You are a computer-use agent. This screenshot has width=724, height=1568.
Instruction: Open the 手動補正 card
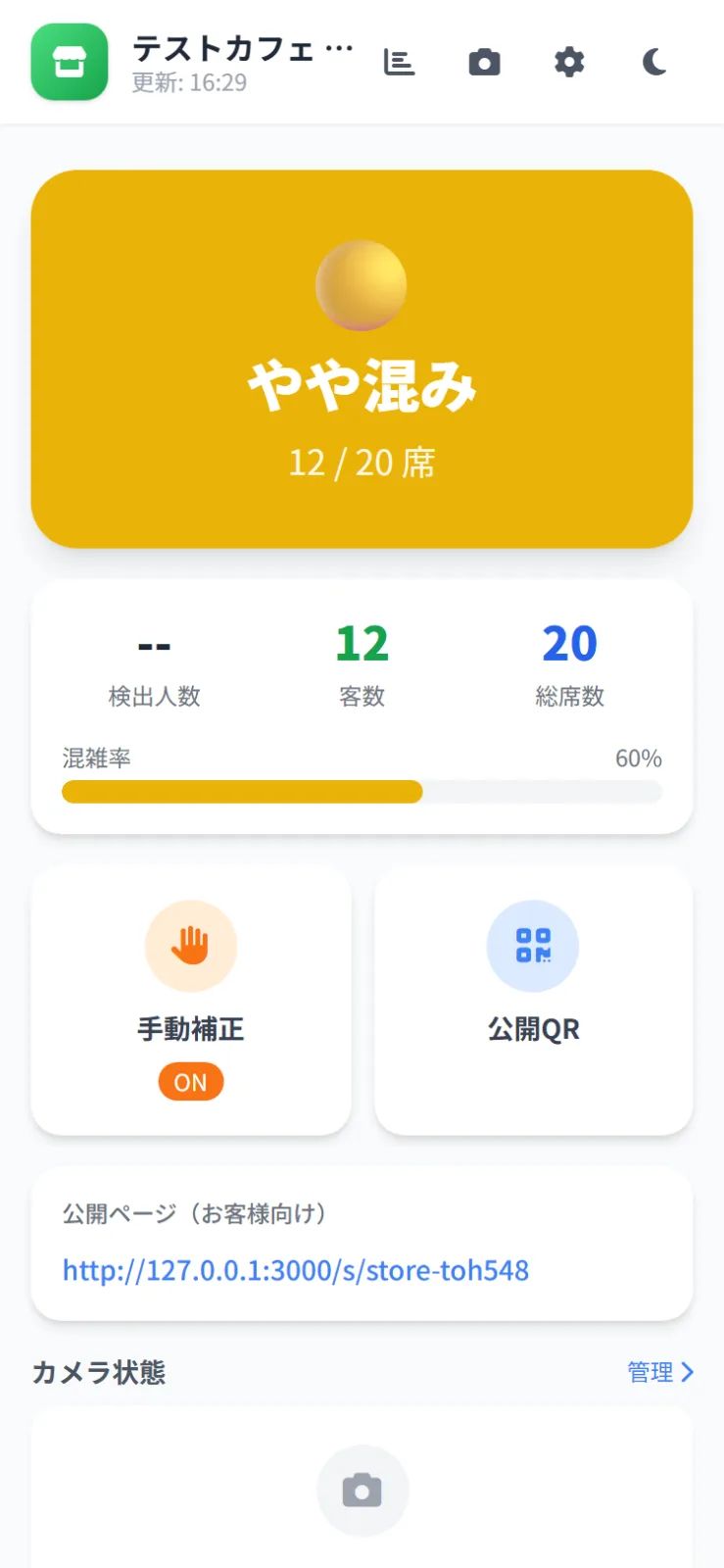pos(191,1001)
